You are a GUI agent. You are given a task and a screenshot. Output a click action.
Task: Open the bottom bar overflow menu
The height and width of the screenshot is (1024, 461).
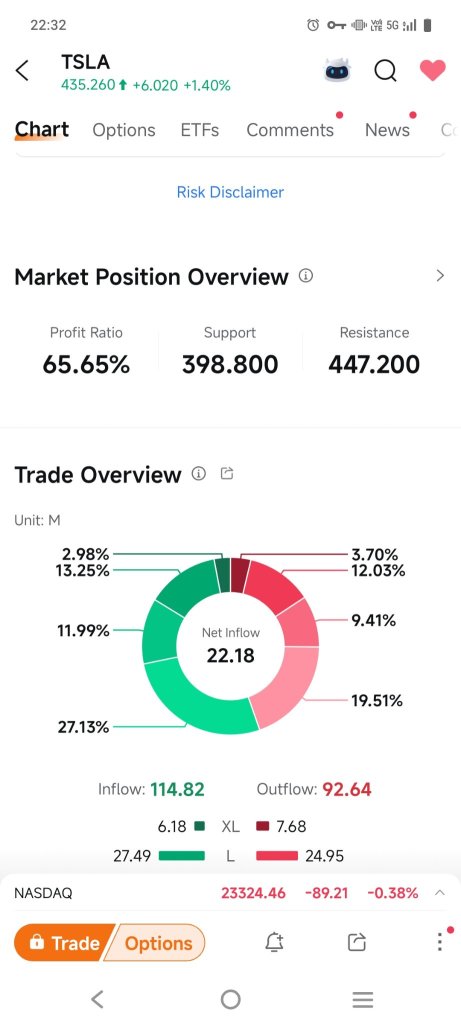[440, 941]
